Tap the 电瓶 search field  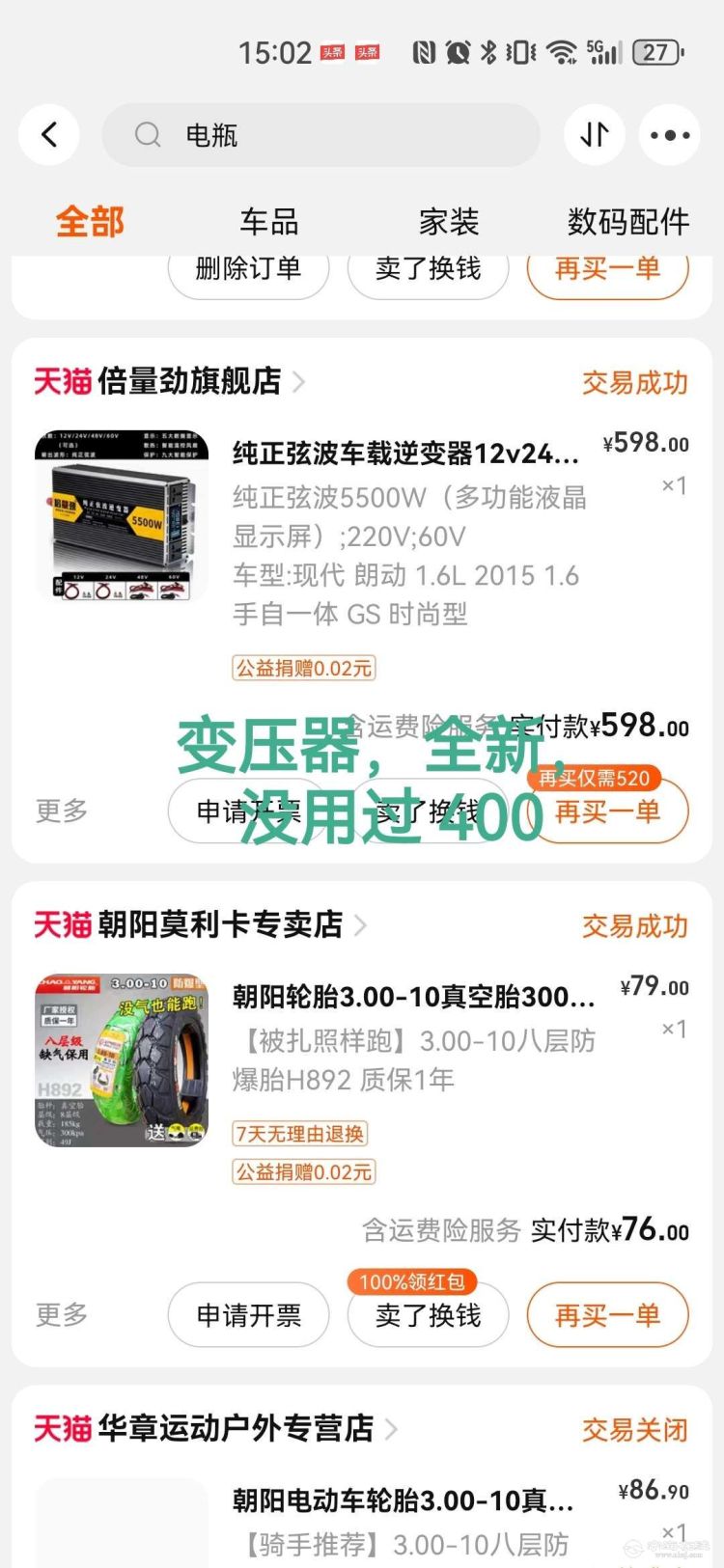pos(320,135)
